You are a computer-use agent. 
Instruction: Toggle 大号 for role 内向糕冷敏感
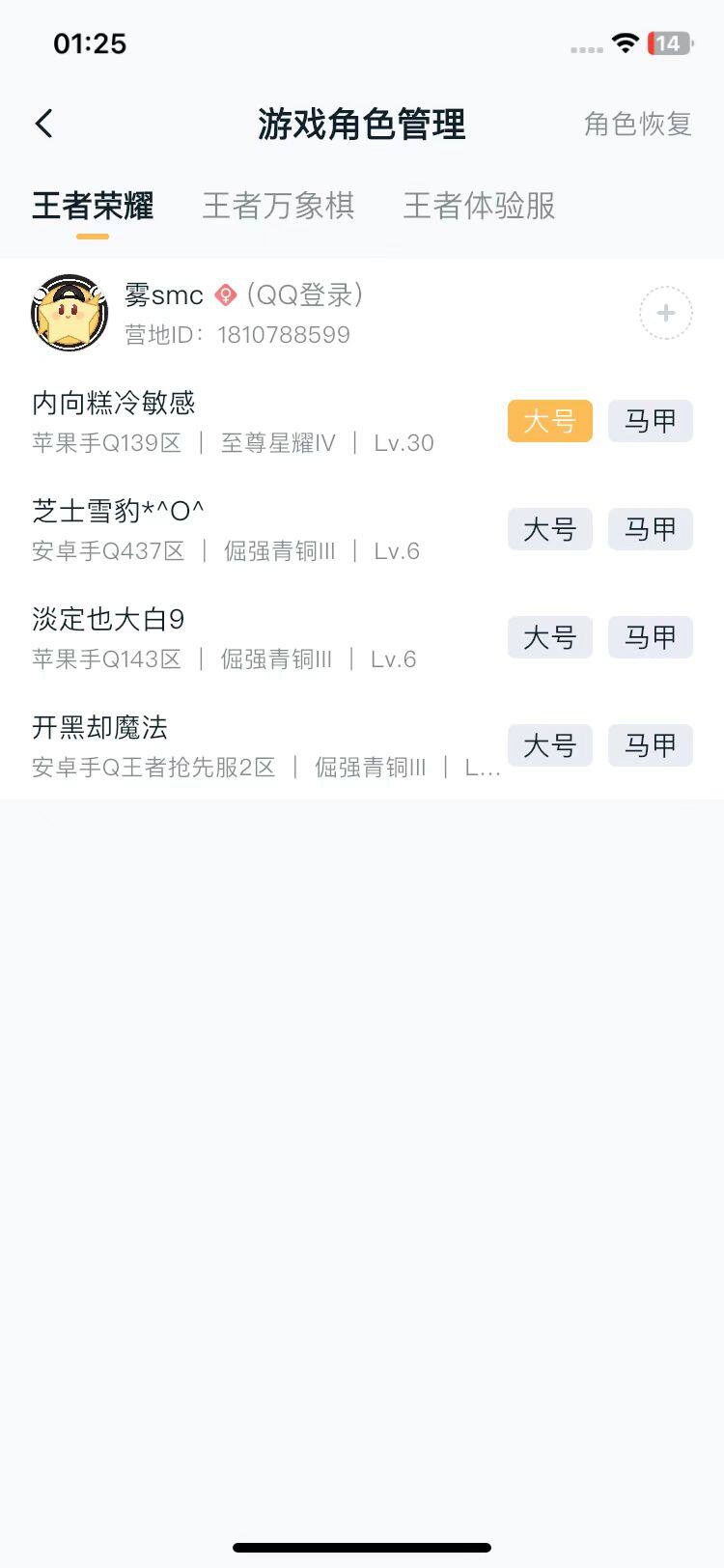click(549, 421)
